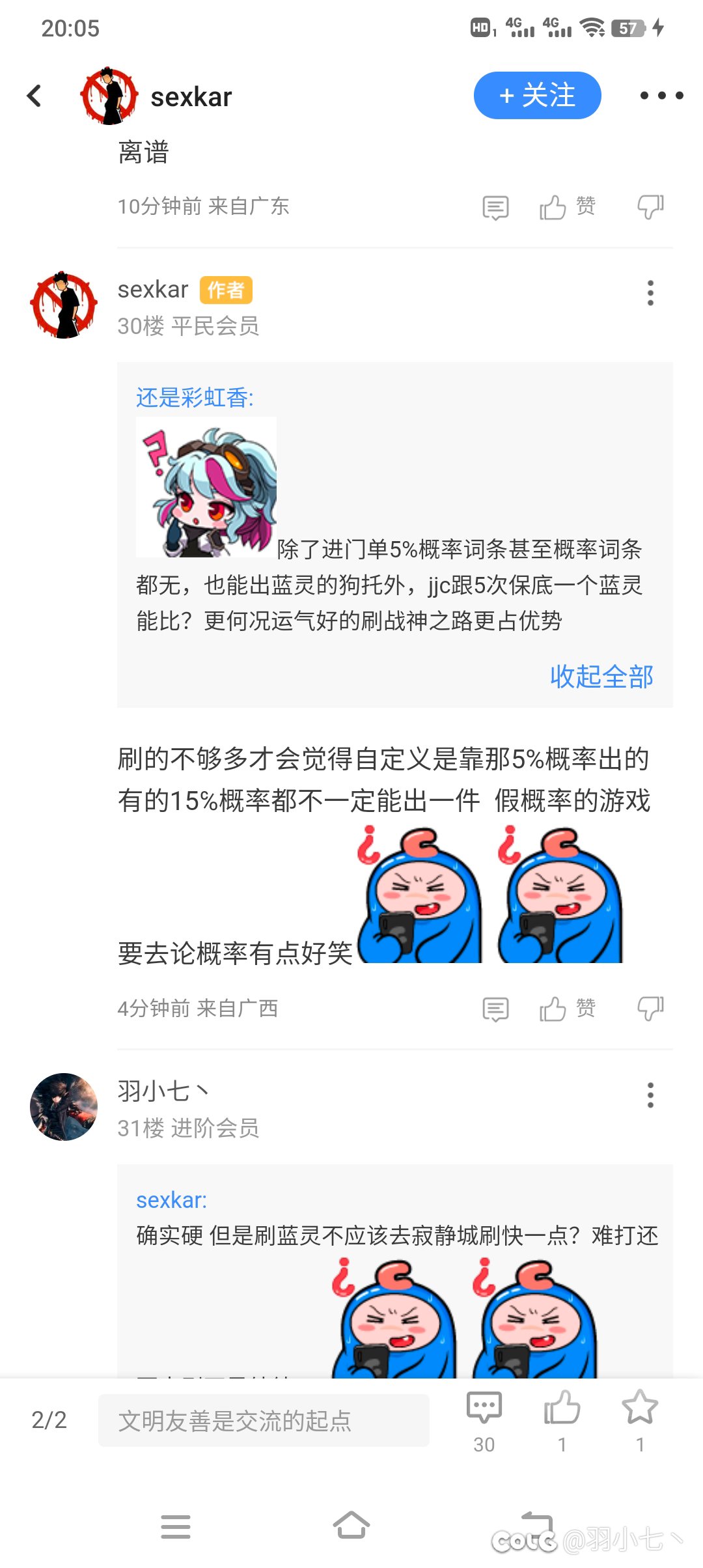Dislike the 离谱 comment from 广东
Screen dimensions: 703x1568
[x=650, y=207]
